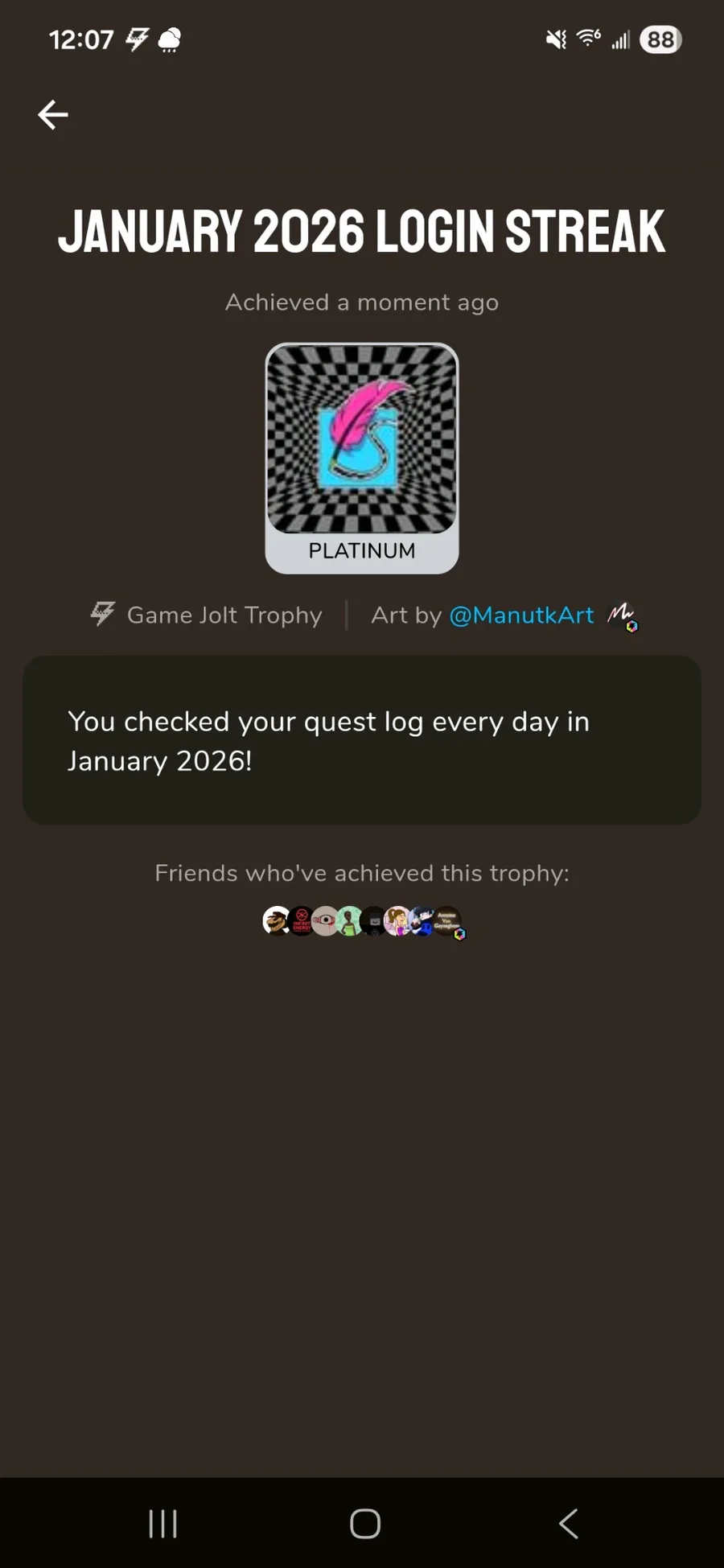724x1568 pixels.
Task: Tap the ManutkArt avatar beside the artist name
Action: (621, 615)
